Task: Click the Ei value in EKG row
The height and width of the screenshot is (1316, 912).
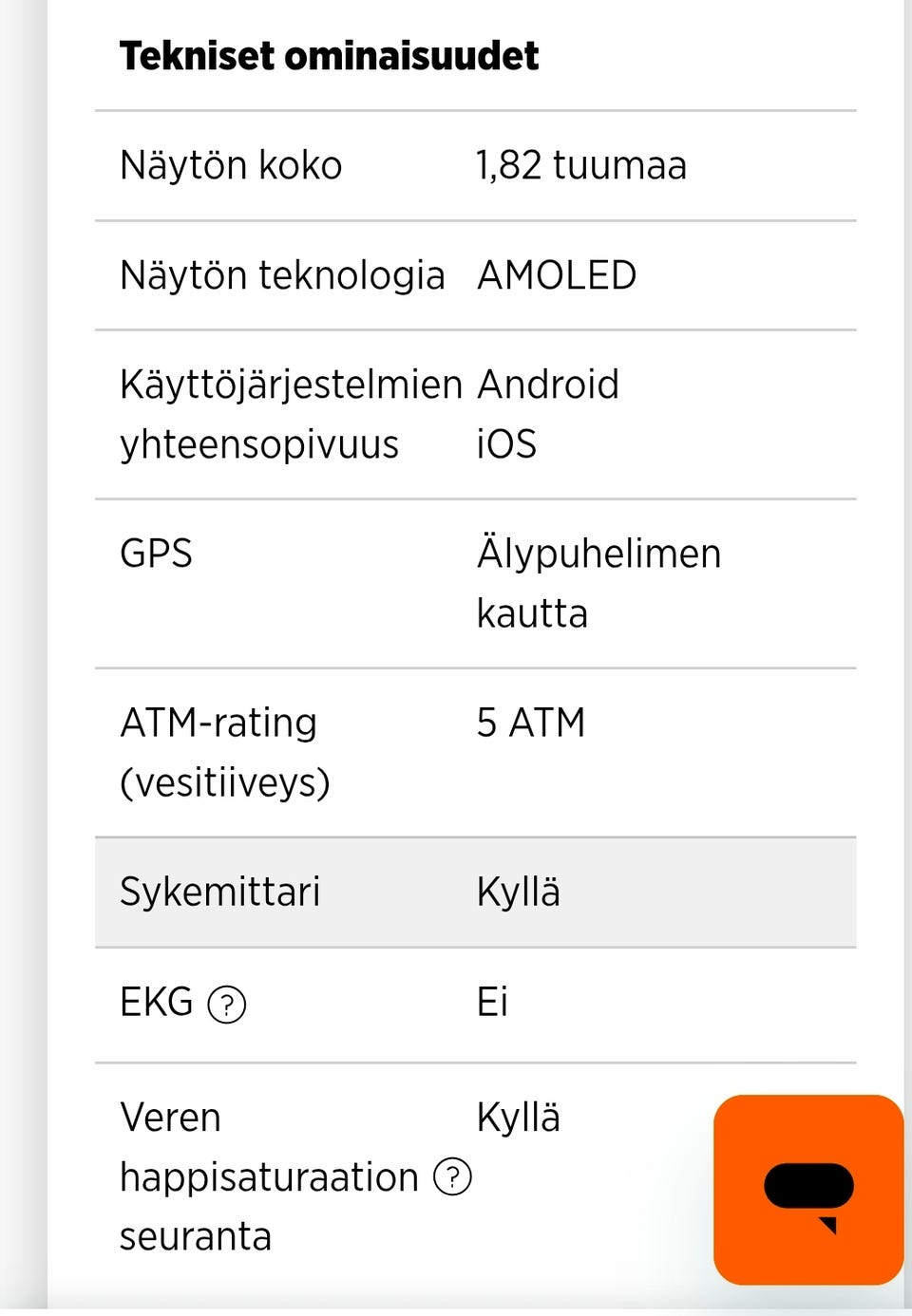Action: pos(491,1001)
